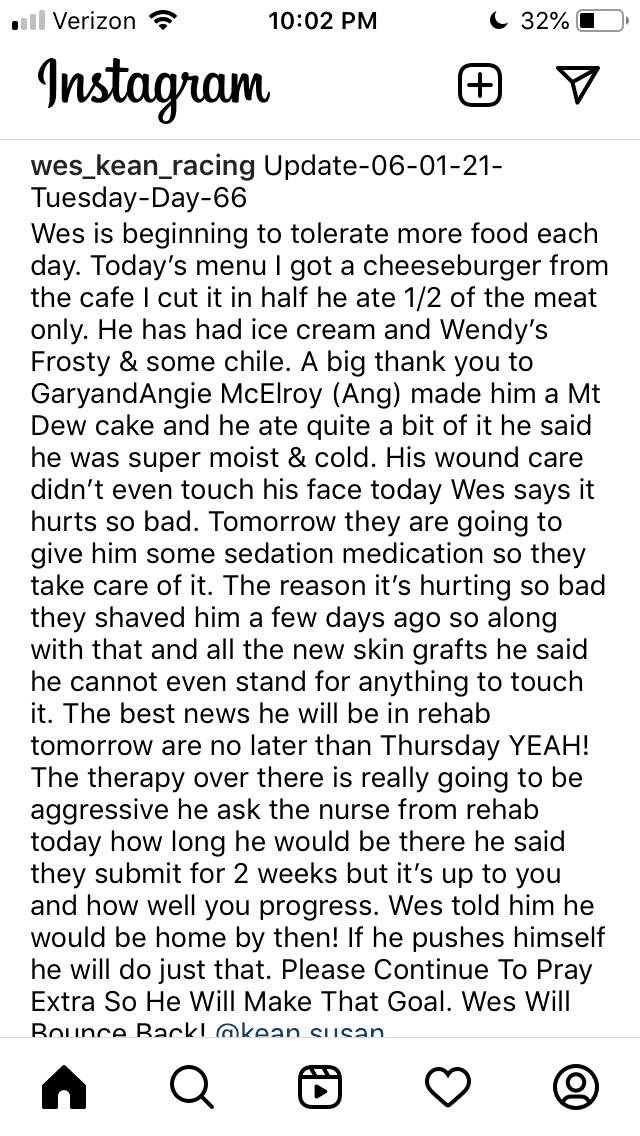Switch to the Search tab

(x=191, y=1087)
